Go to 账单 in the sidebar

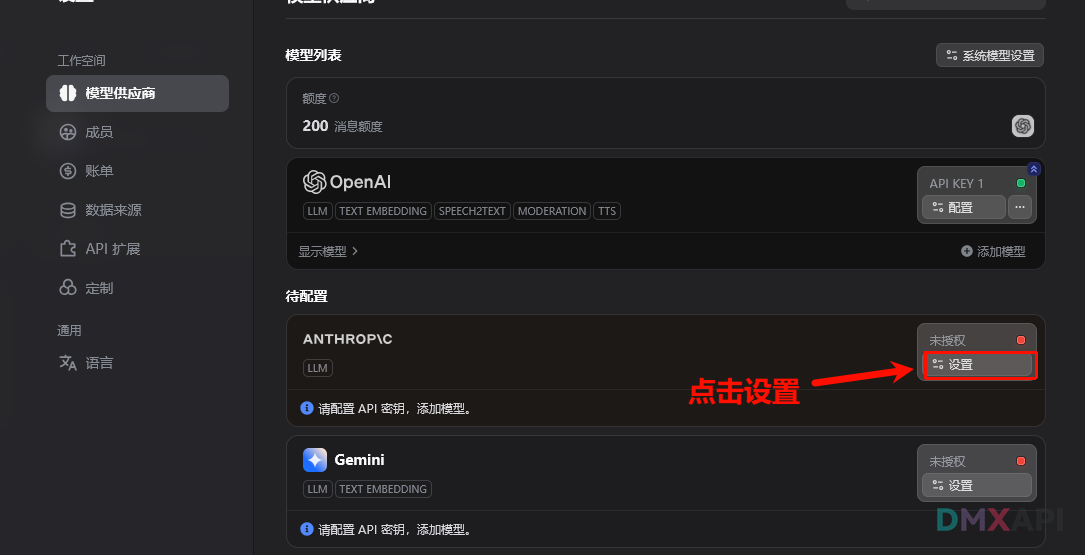(98, 171)
